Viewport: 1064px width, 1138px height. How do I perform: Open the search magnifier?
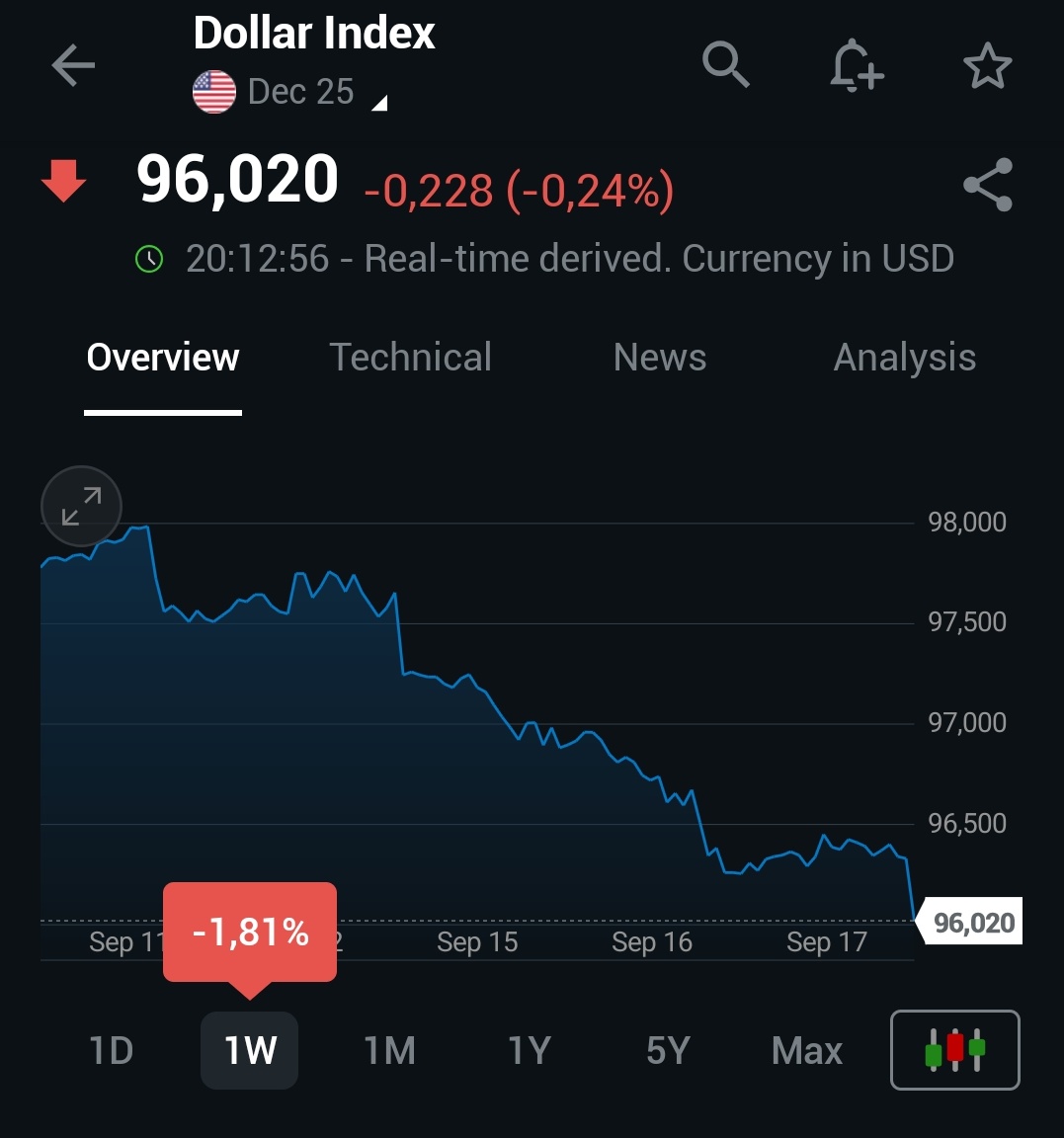(x=726, y=66)
